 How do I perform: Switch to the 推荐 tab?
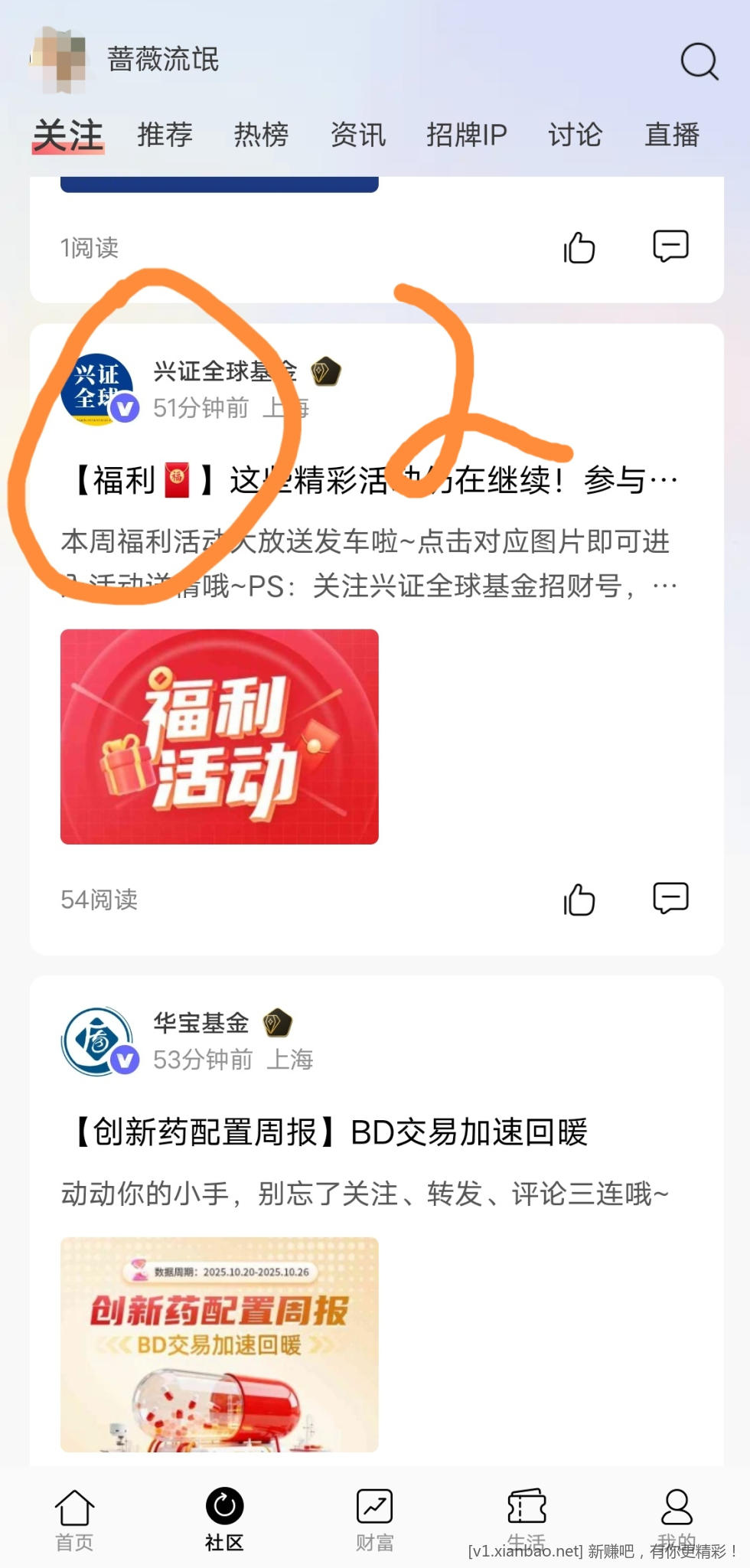(163, 134)
